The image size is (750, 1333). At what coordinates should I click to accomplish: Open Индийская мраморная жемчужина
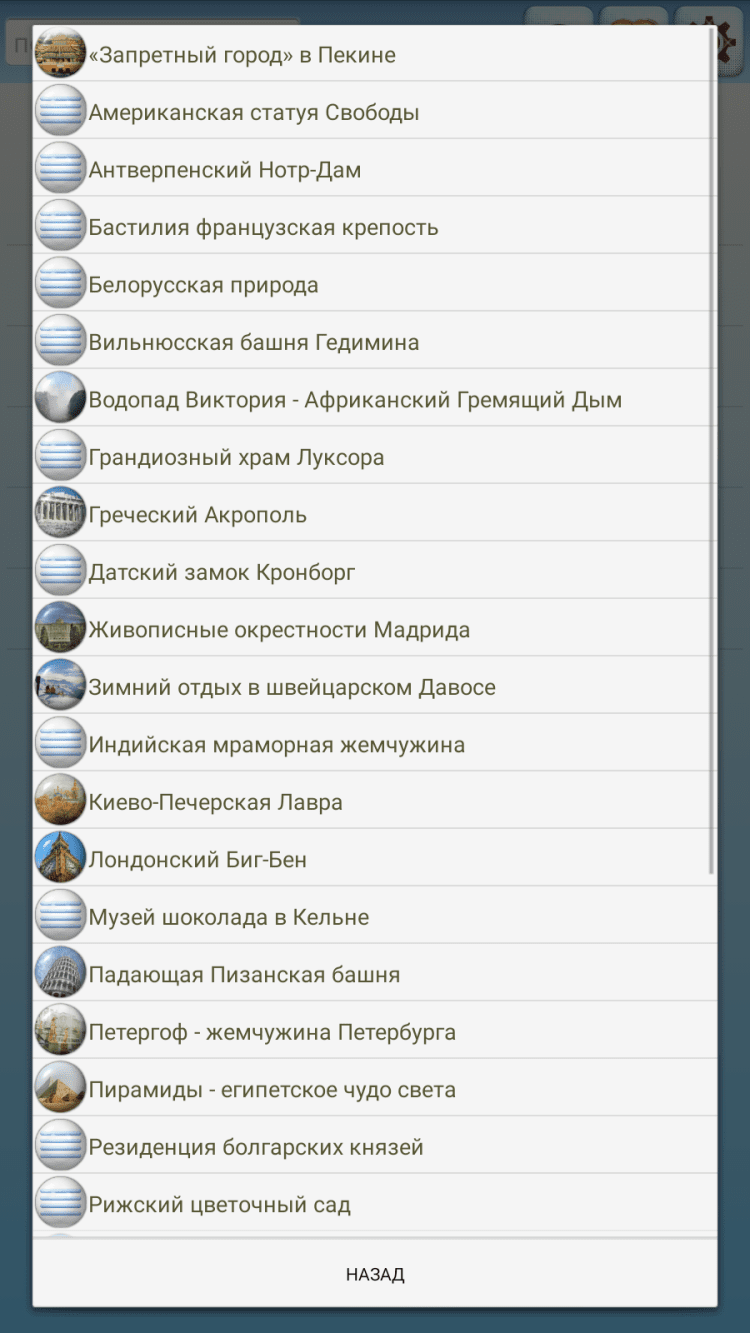click(x=276, y=745)
